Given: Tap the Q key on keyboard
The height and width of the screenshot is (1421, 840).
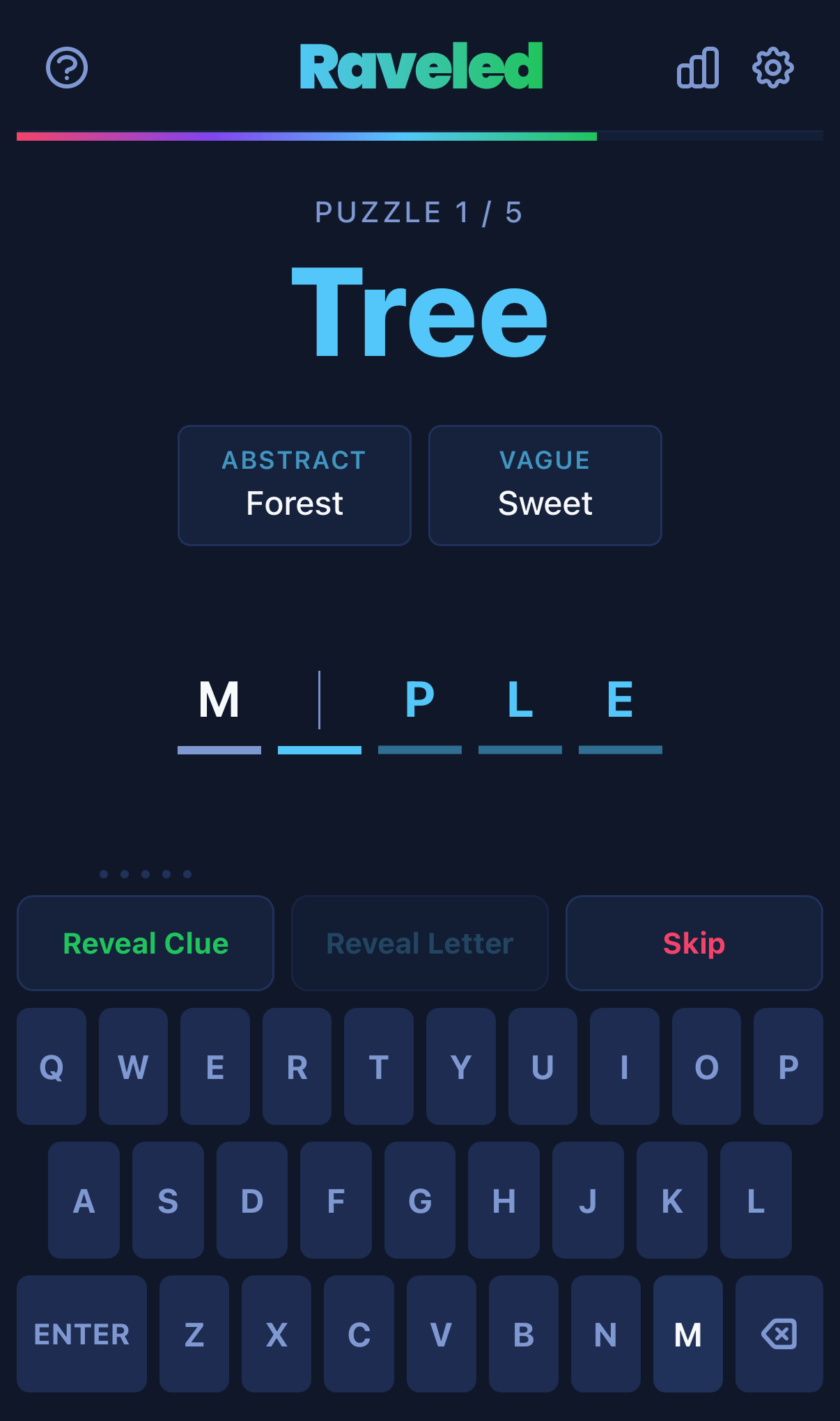Looking at the screenshot, I should [x=52, y=1066].
